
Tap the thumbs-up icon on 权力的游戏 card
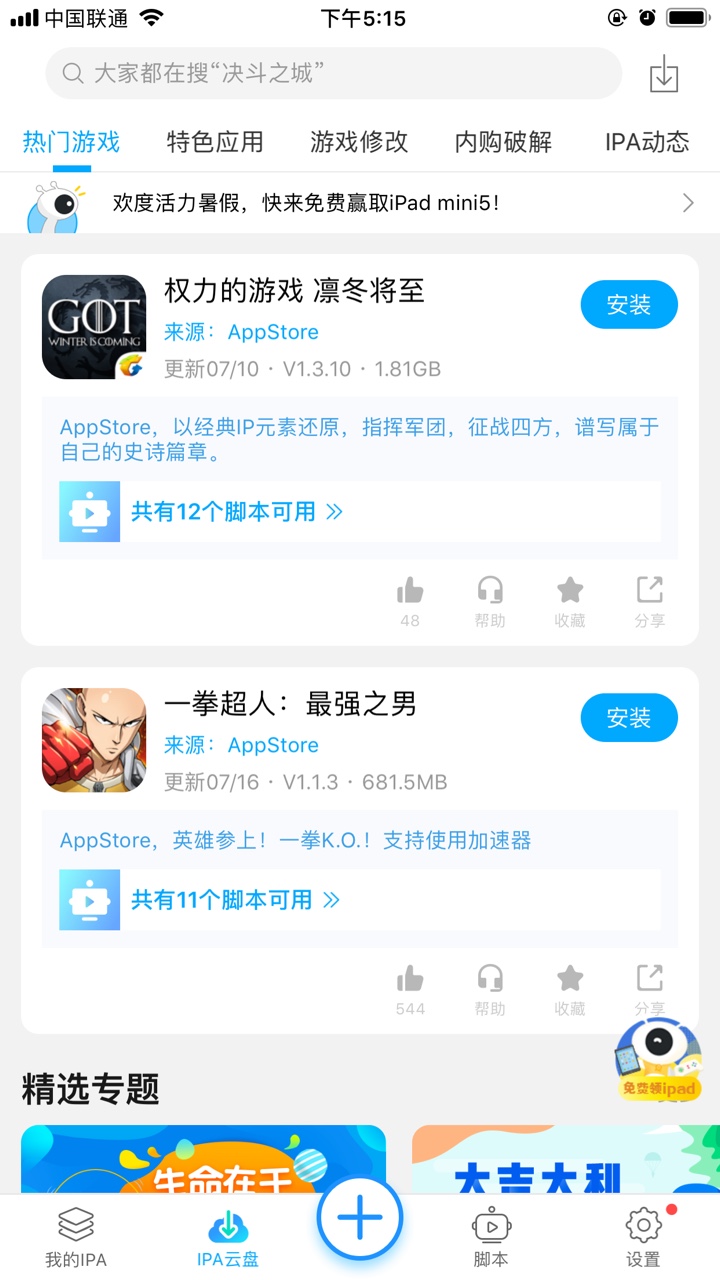pos(410,590)
